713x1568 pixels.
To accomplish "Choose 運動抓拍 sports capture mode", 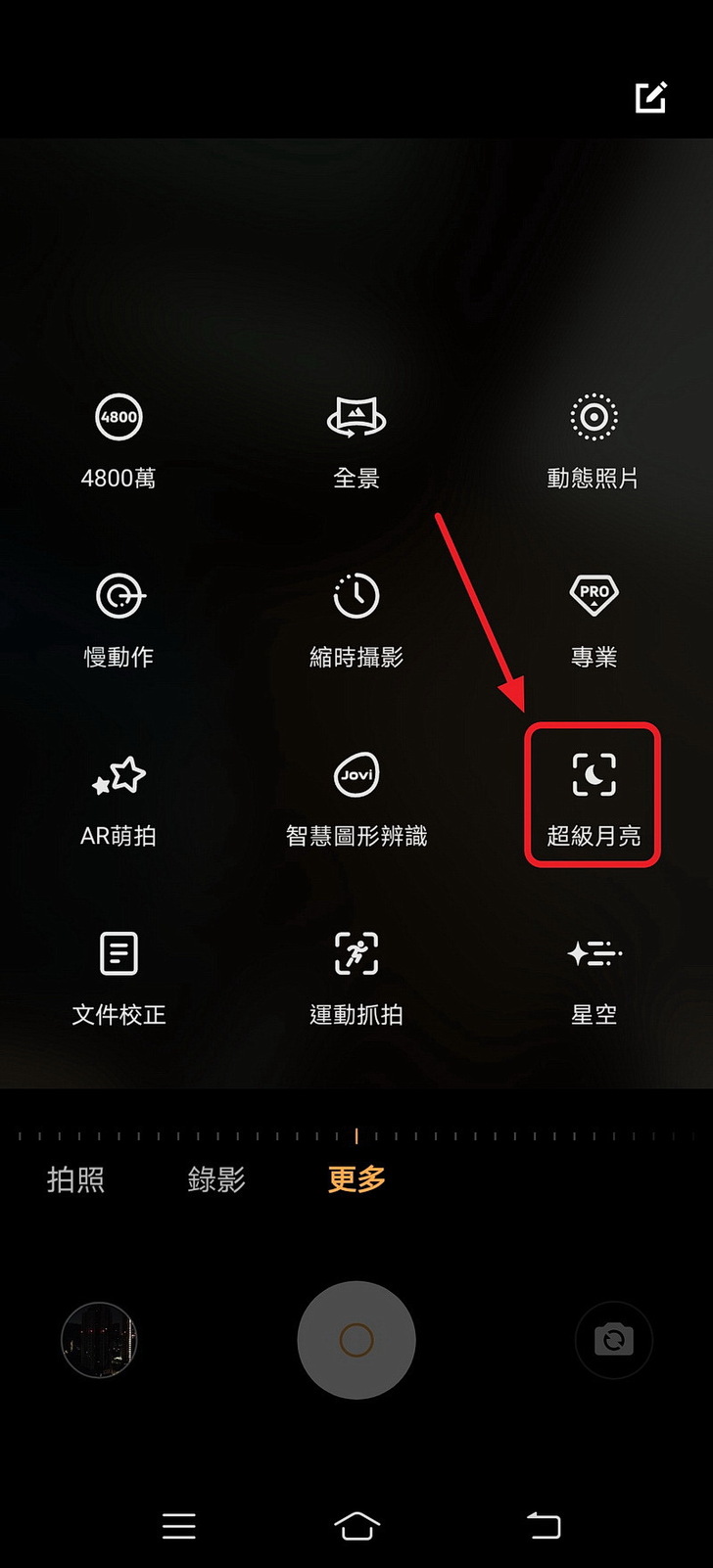I will pos(356,975).
